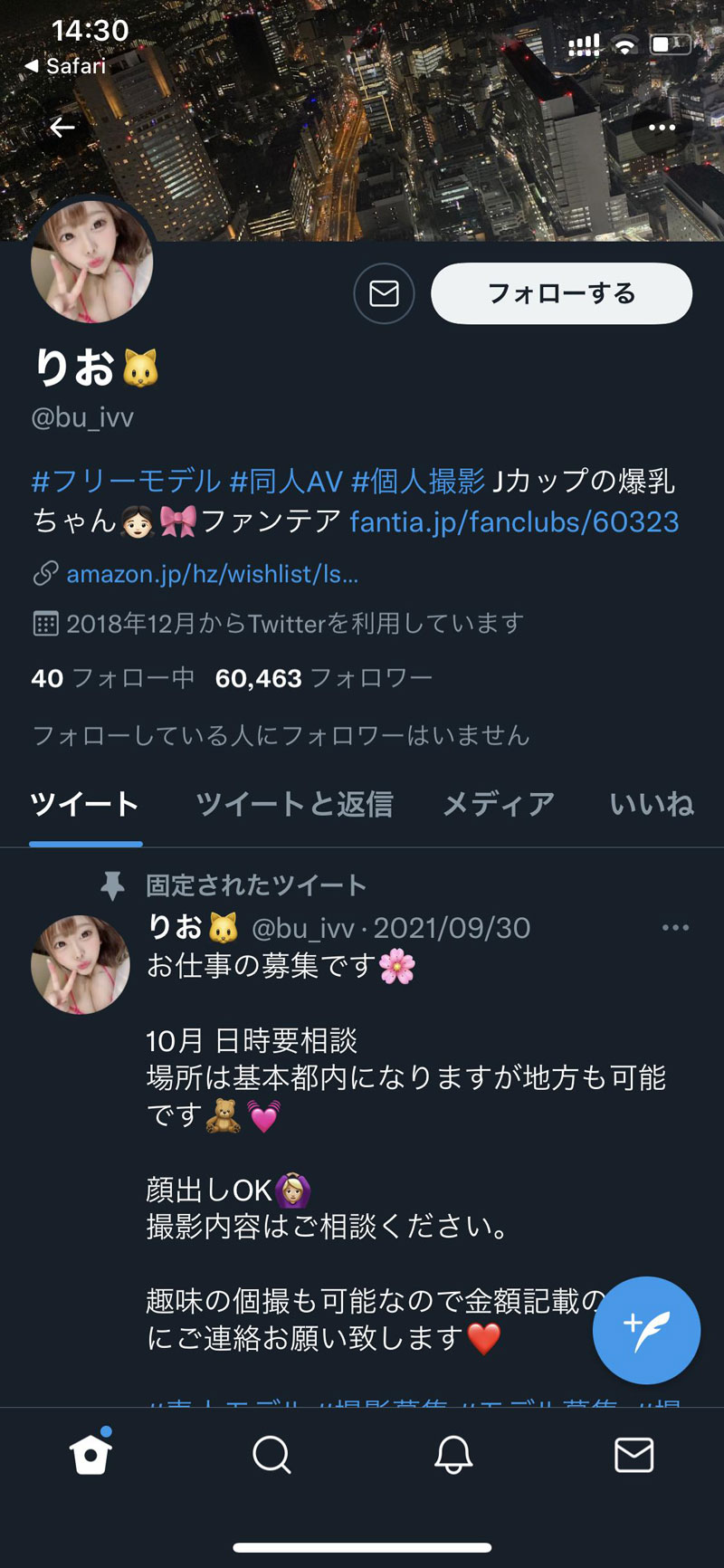The width and height of the screenshot is (724, 1568).
Task: Open the notifications bell tab
Action: tap(453, 1456)
